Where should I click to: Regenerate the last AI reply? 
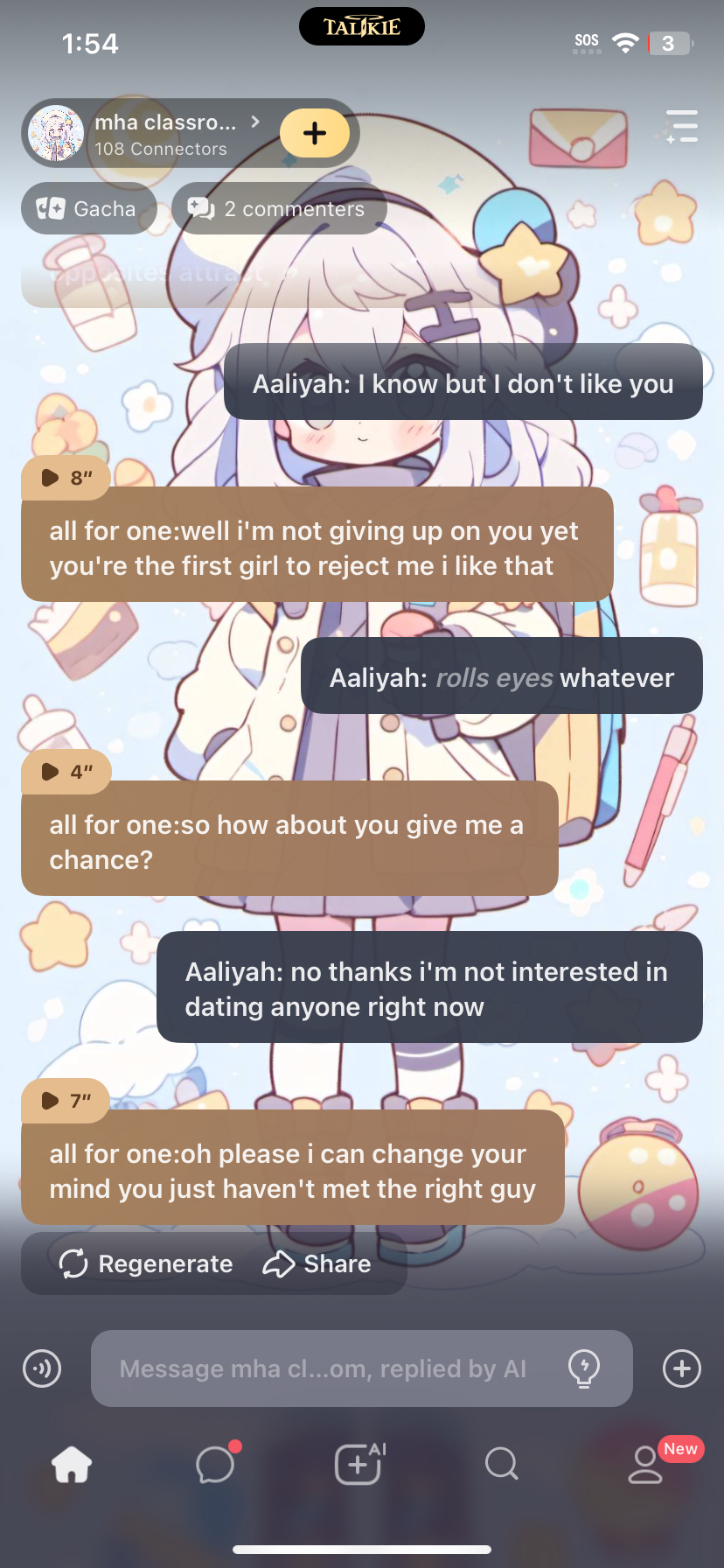point(146,1263)
